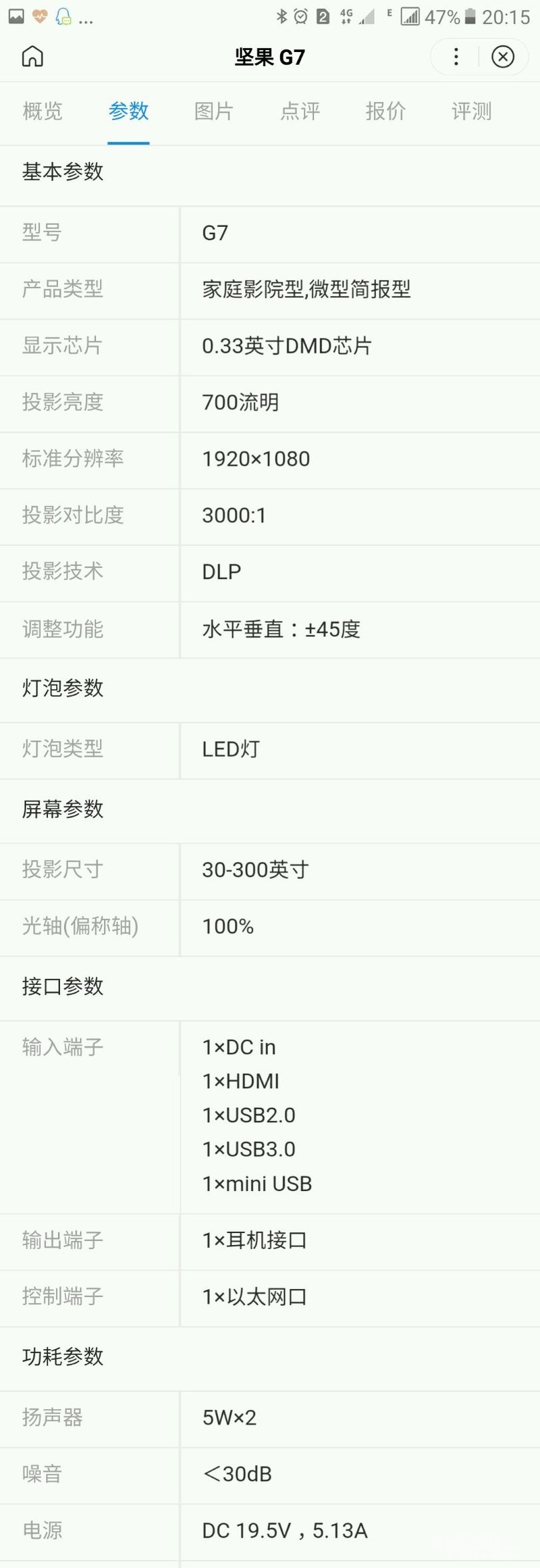Open the 评测 tab

(x=471, y=111)
